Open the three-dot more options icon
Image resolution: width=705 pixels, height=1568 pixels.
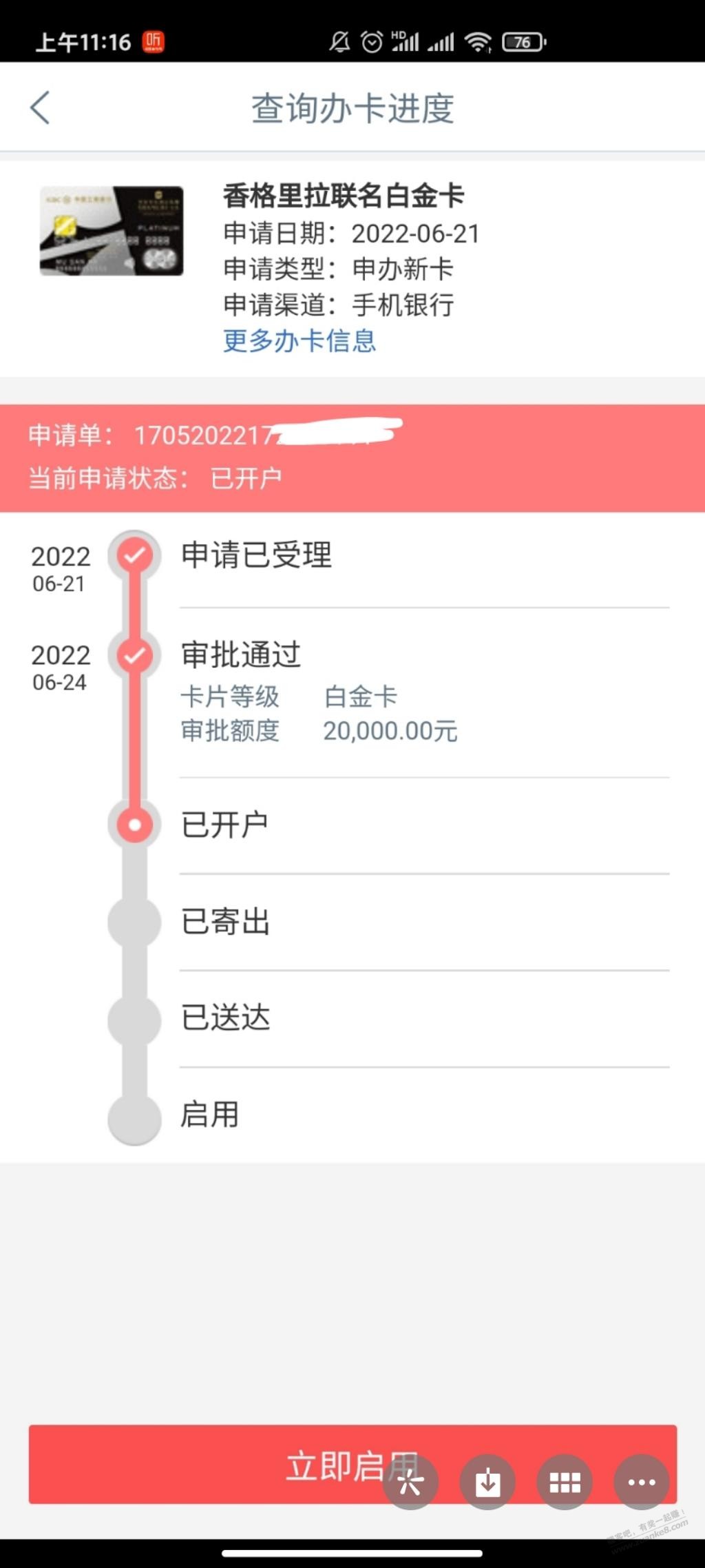tap(642, 1482)
